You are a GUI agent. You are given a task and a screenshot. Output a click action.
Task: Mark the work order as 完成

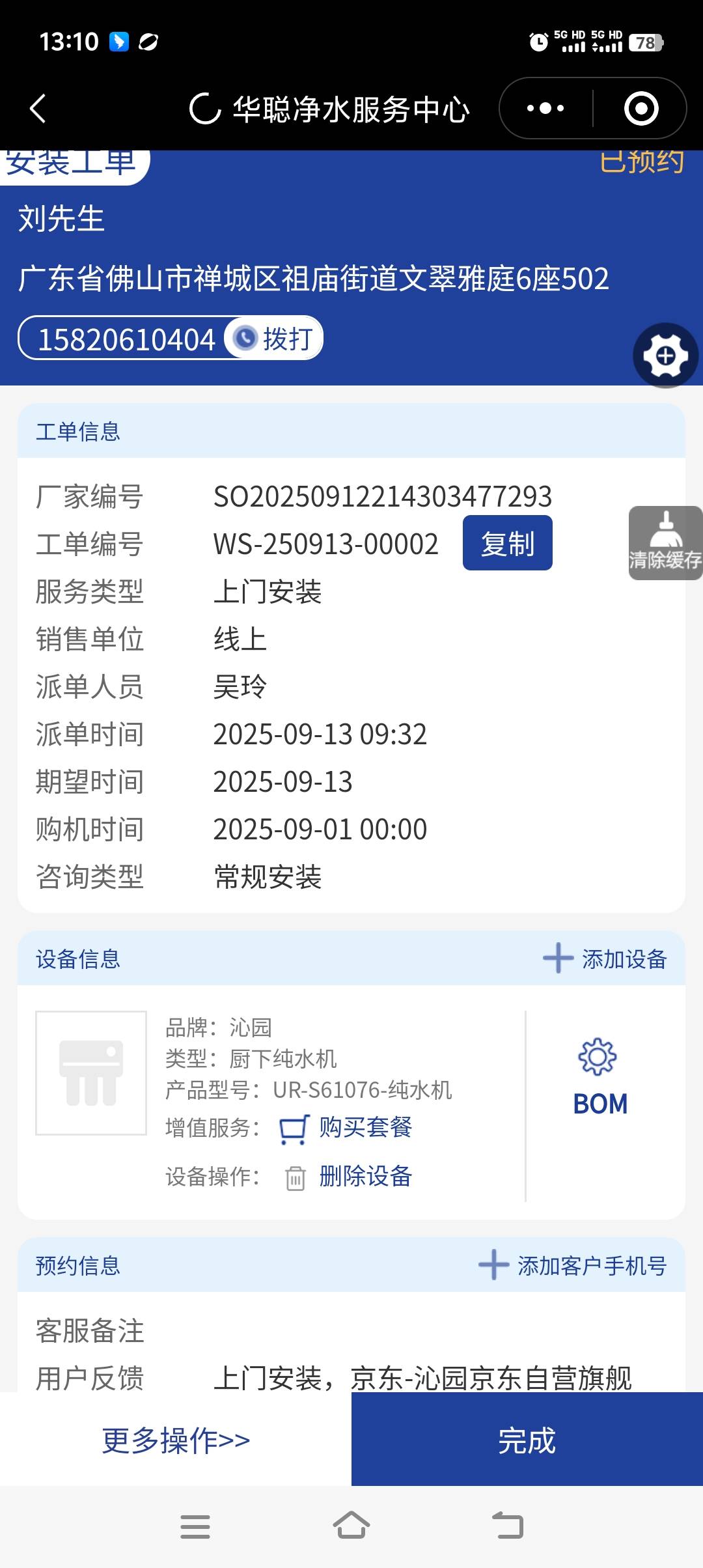[x=527, y=1440]
